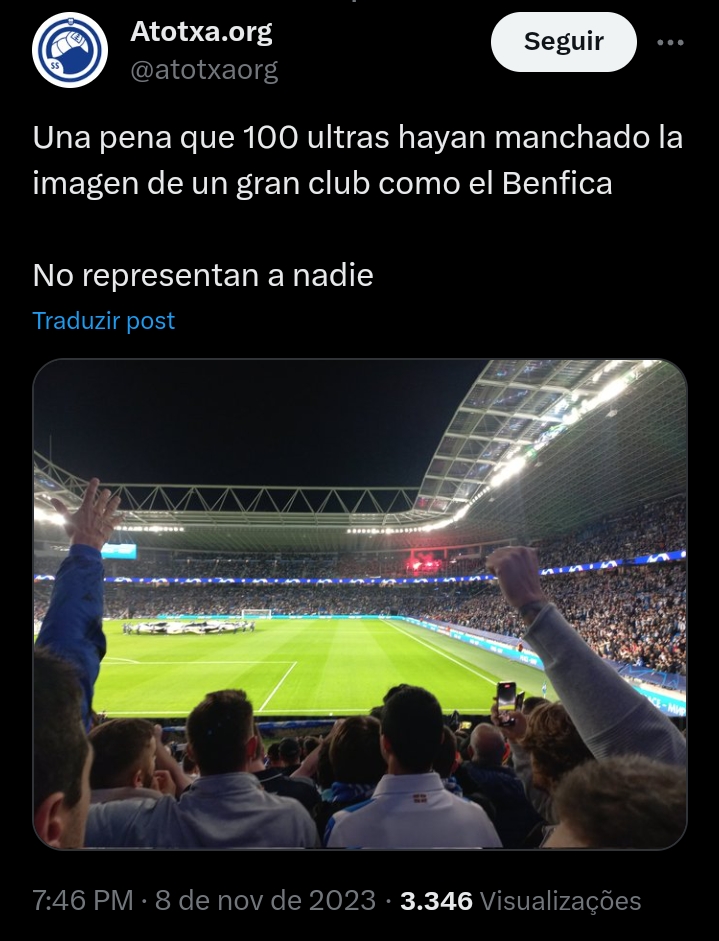Open the @atotxaorg account name

[204, 70]
